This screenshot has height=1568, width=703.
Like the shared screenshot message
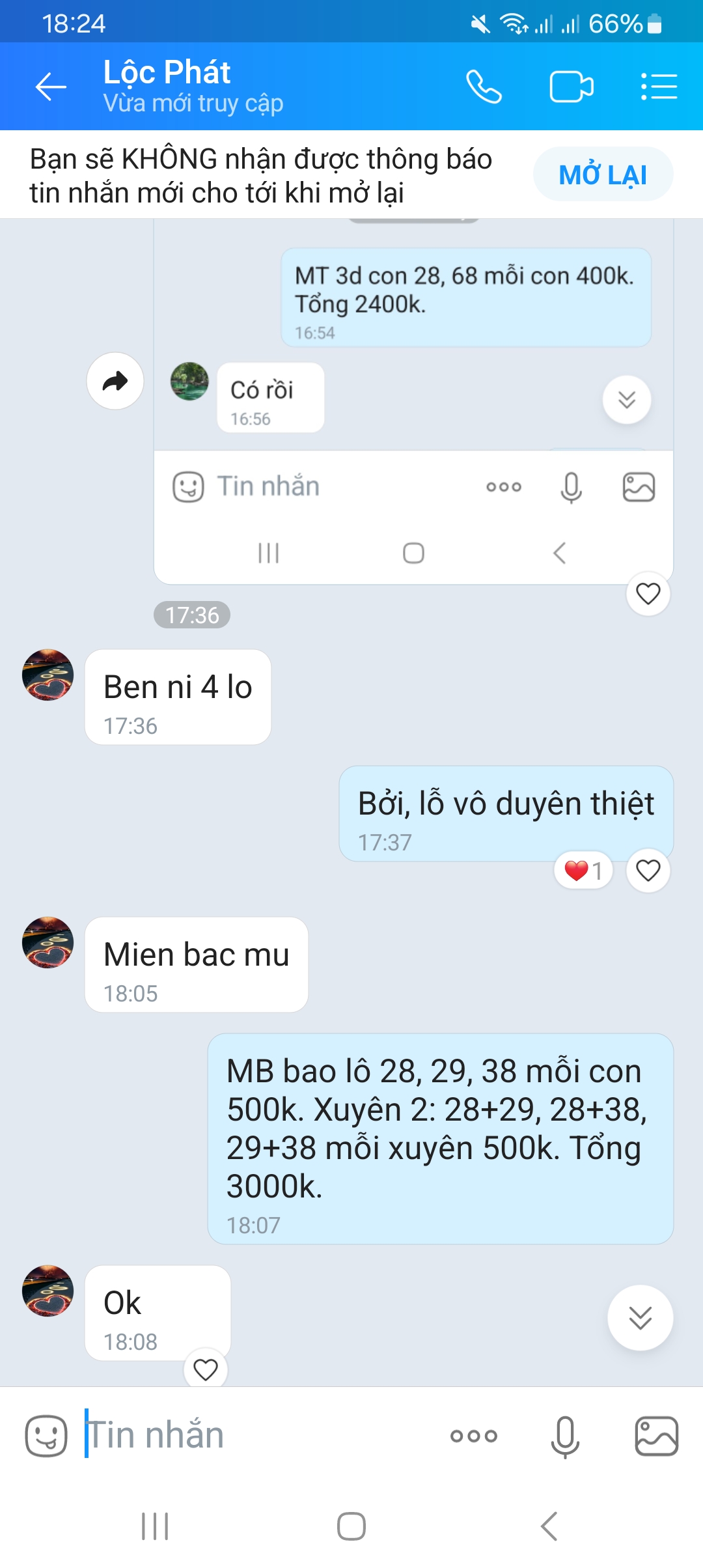click(x=648, y=594)
